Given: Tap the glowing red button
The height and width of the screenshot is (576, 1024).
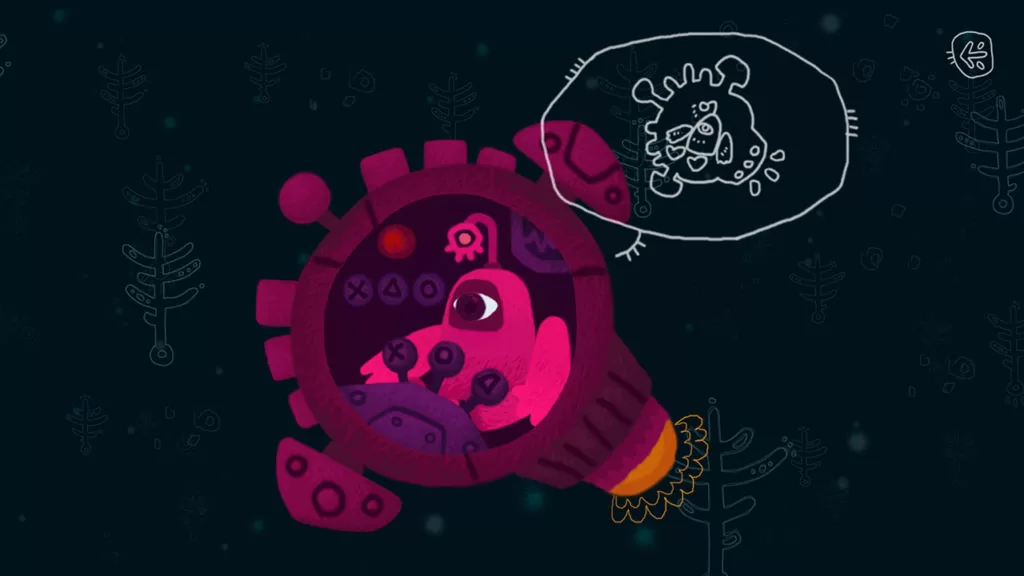Looking at the screenshot, I should pyautogui.click(x=394, y=240).
